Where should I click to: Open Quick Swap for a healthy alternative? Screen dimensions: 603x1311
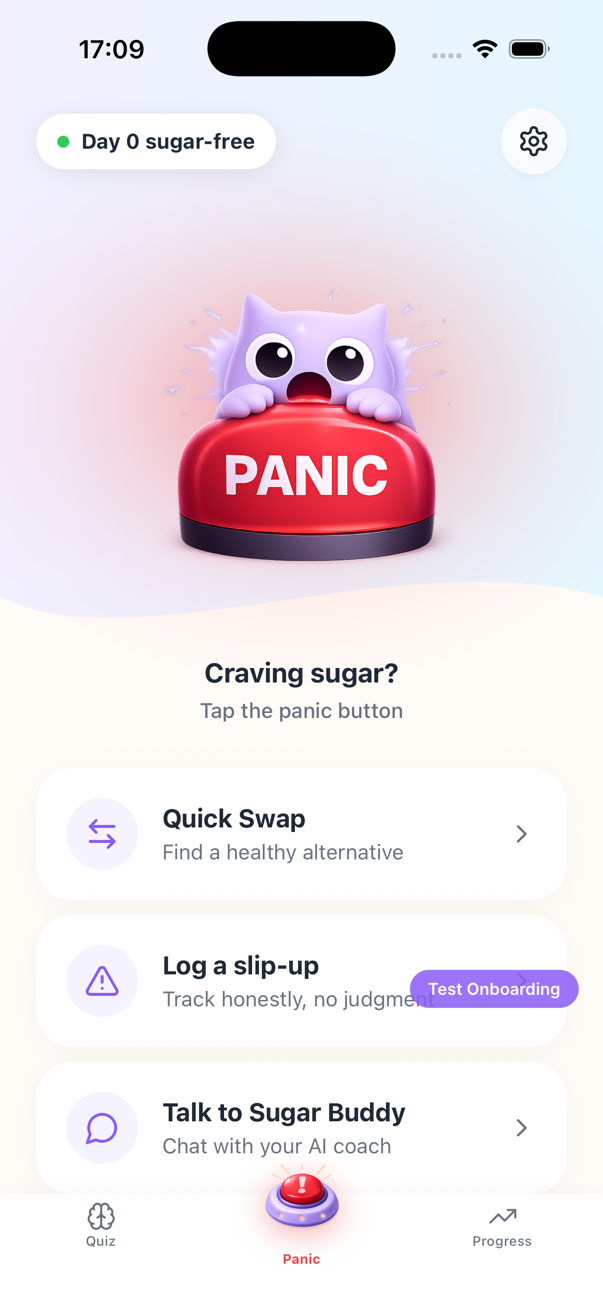(301, 834)
